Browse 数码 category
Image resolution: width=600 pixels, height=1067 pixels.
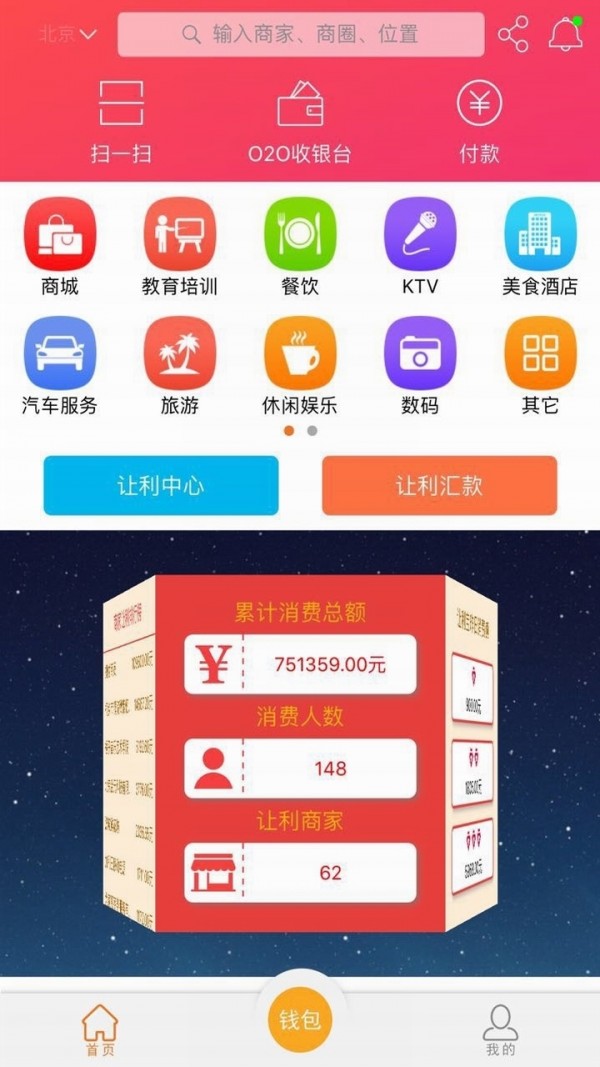420,365
